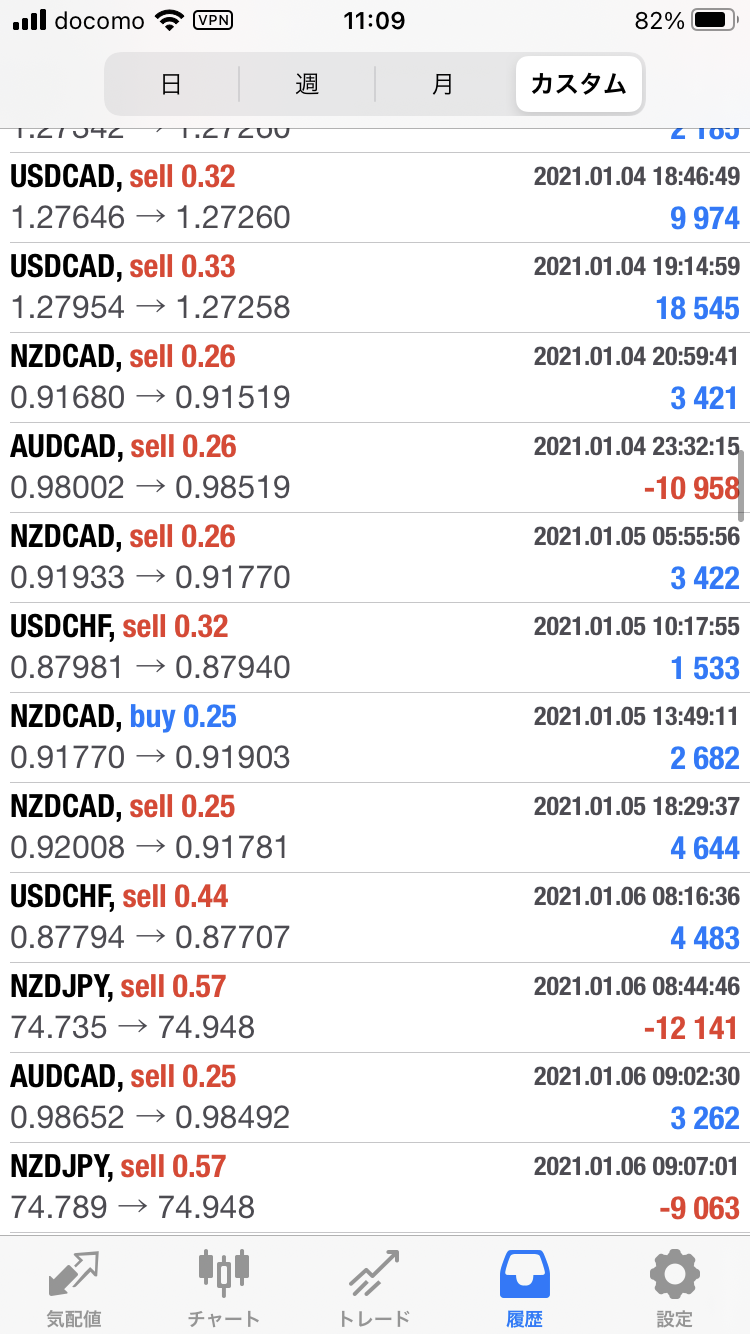Screen dimensions: 750x1334
Task: Open the USDCHF sell 0.32 trade
Action: click(375, 647)
